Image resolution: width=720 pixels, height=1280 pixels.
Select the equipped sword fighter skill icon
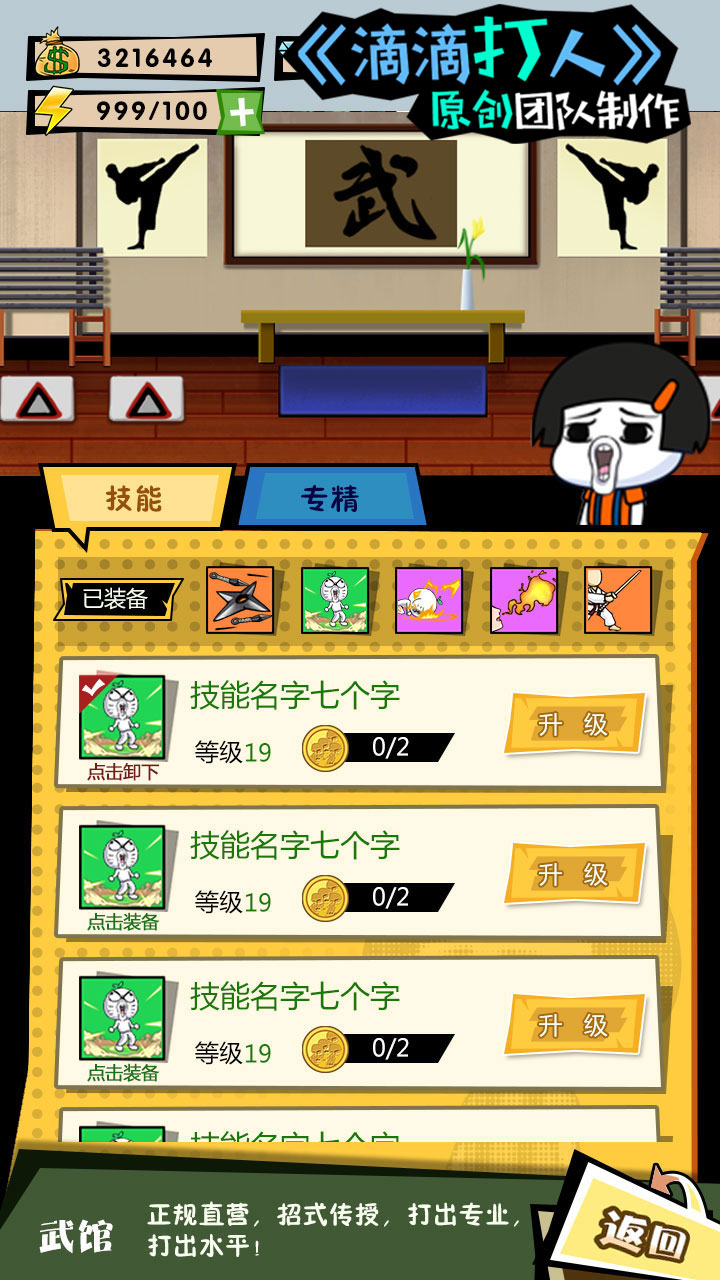tap(617, 600)
